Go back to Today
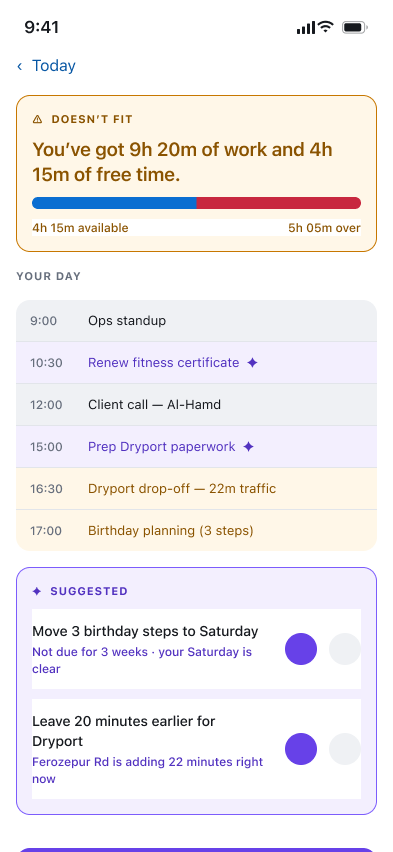 [x=46, y=66]
